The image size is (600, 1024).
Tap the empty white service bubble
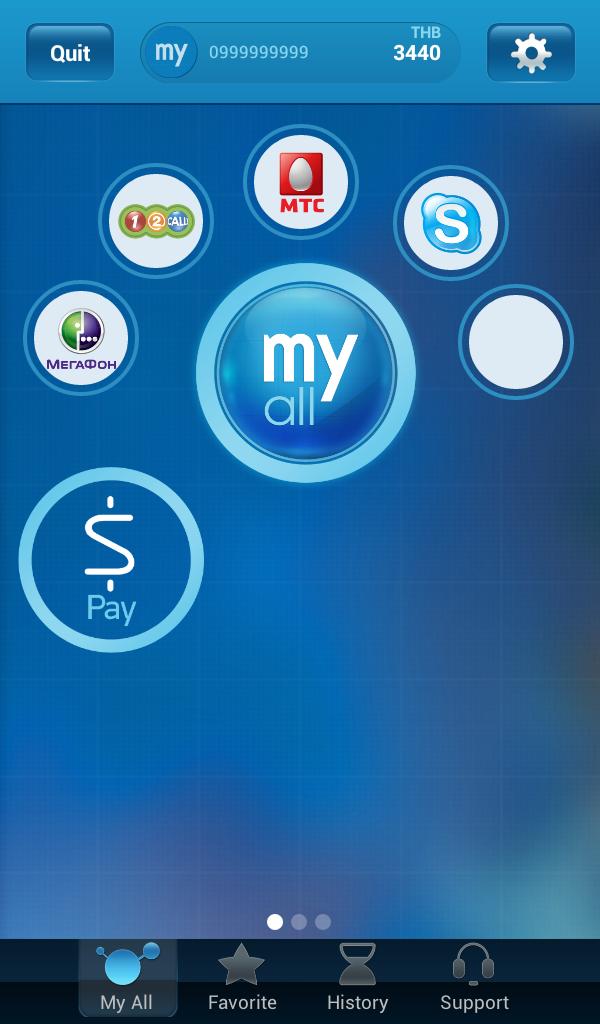[516, 342]
